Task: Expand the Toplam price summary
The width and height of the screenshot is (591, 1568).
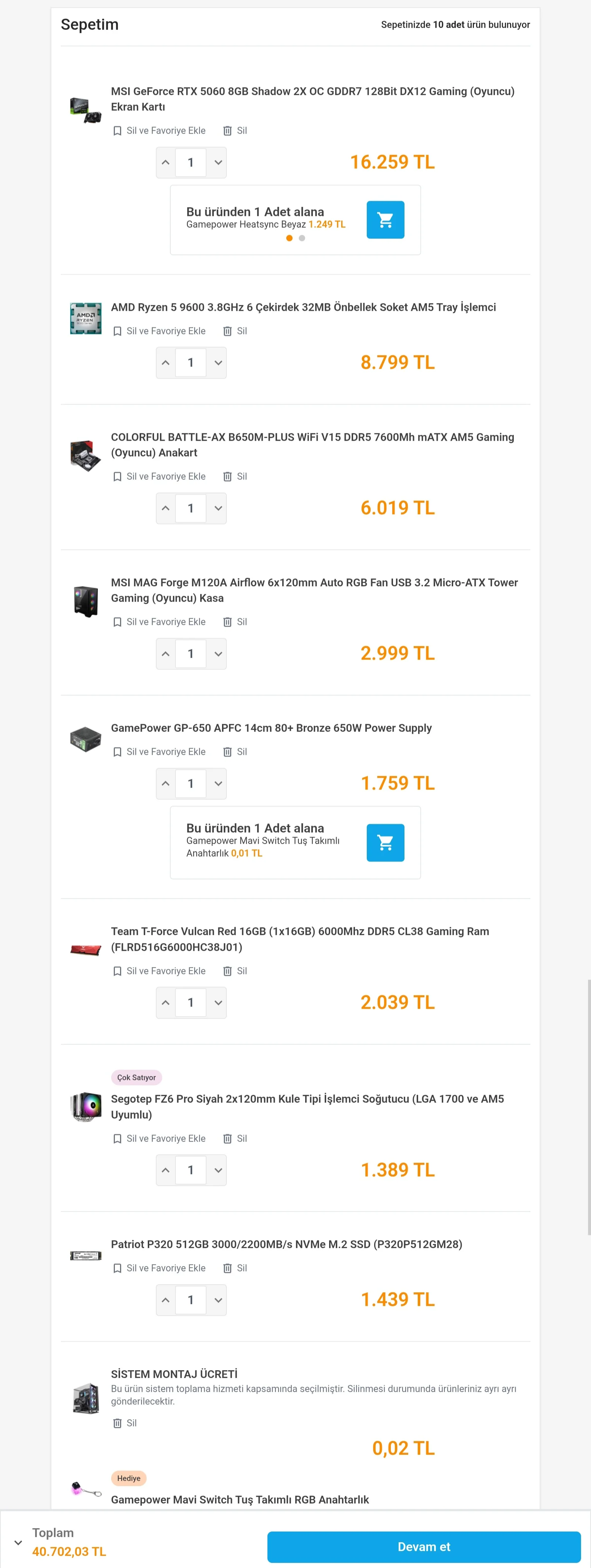Action: tap(18, 1543)
